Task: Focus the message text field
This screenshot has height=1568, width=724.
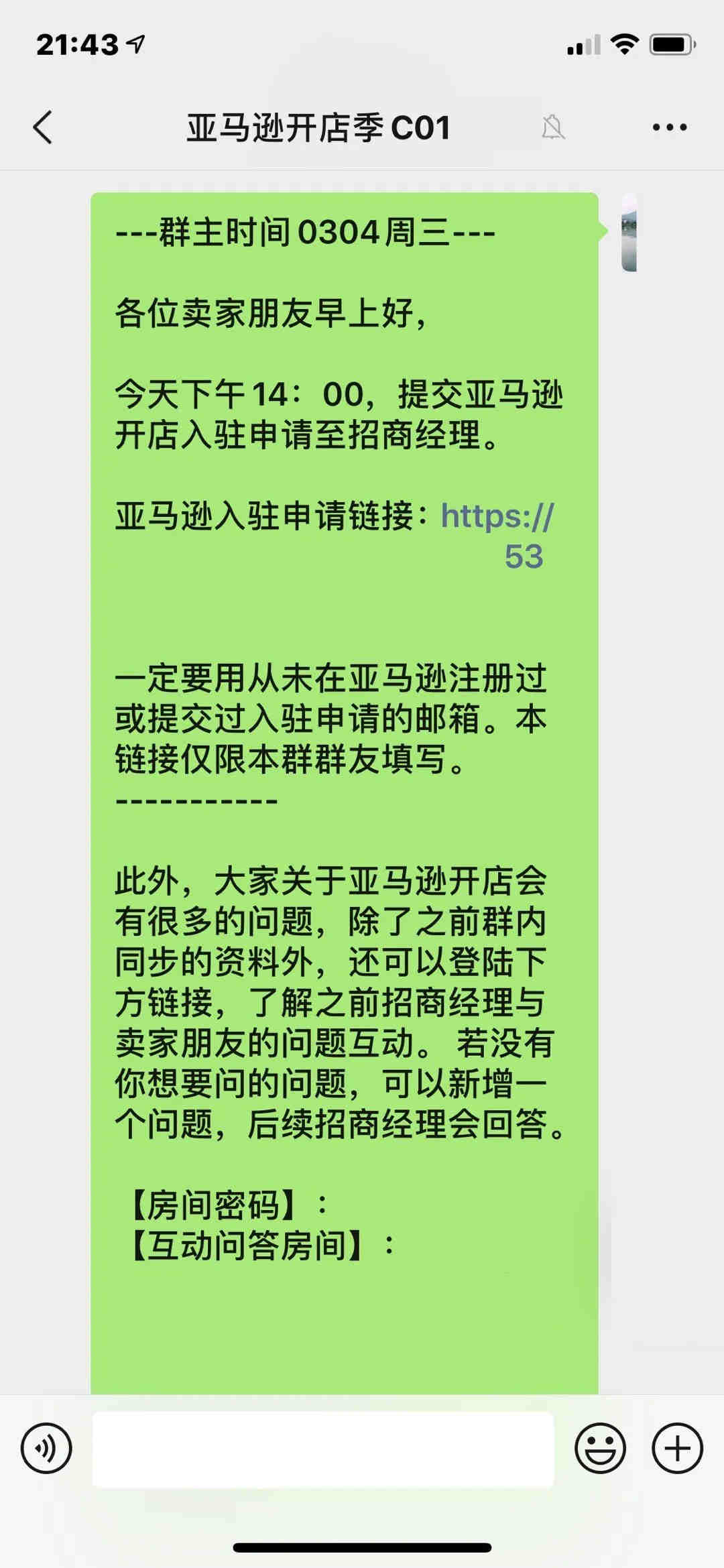Action: [323, 1449]
